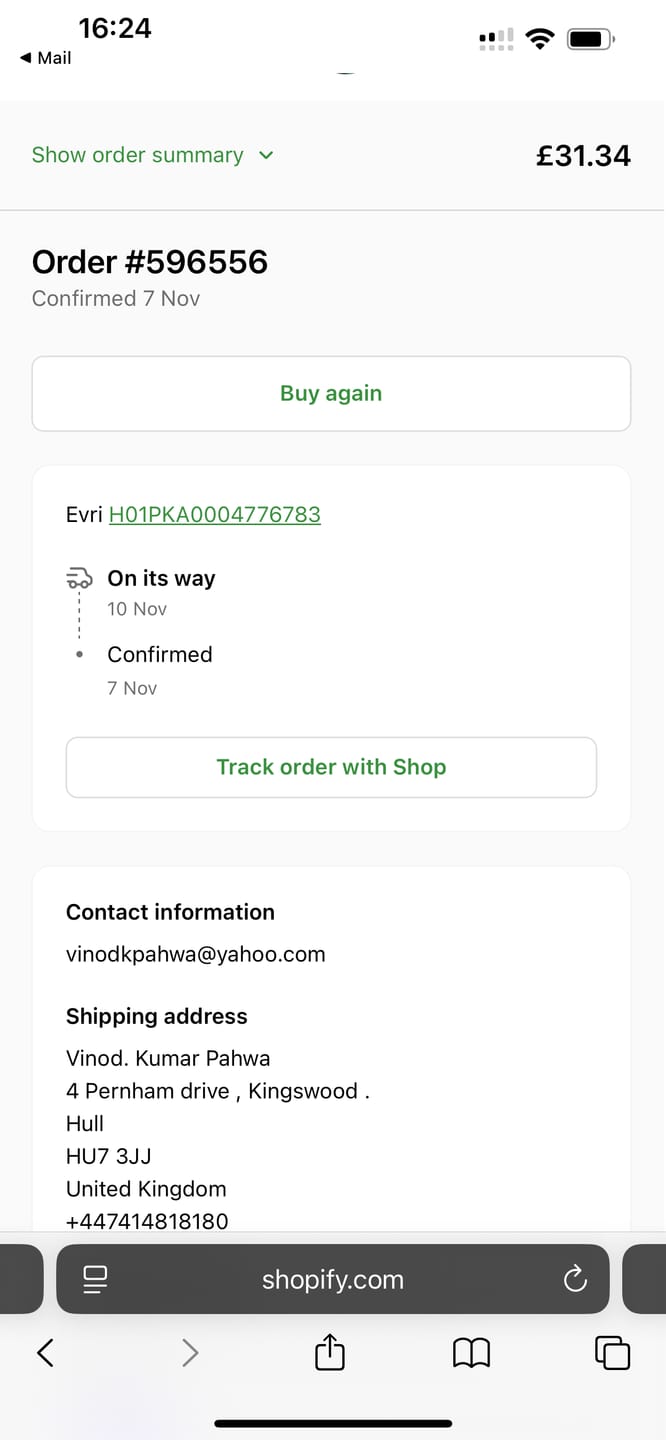Image resolution: width=666 pixels, height=1440 pixels.
Task: Tap the Buy again button
Action: point(331,393)
